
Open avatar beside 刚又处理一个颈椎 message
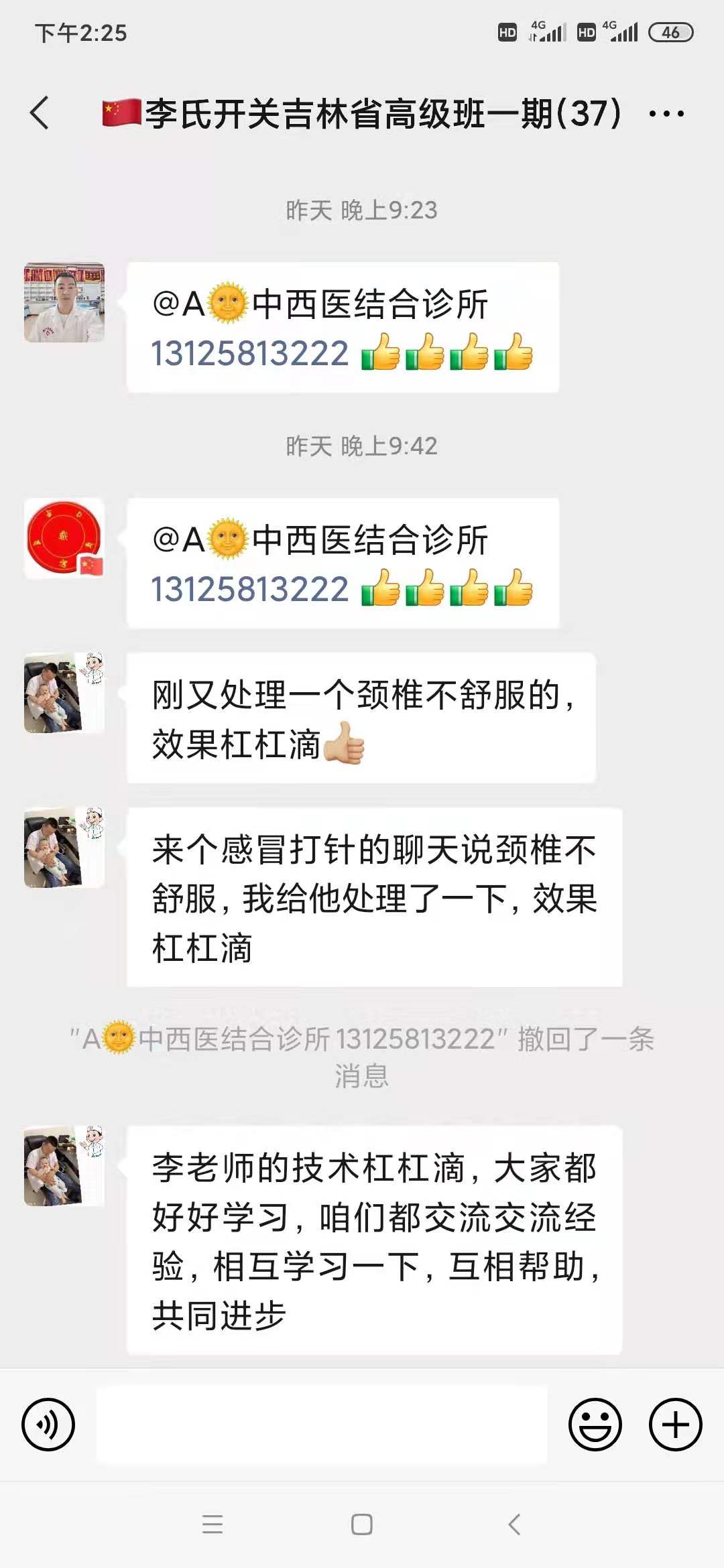[x=64, y=692]
